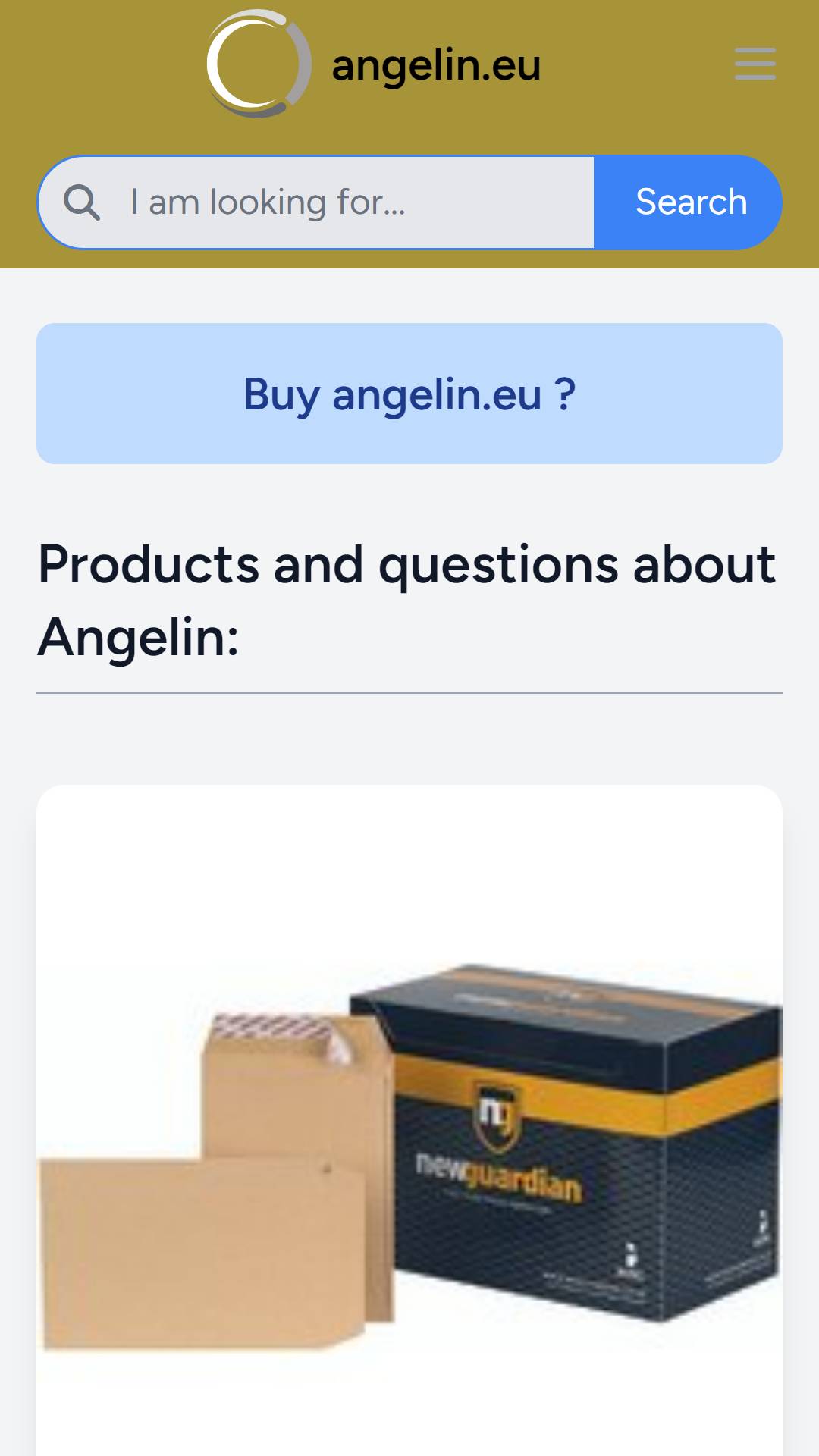Open the 'Buy angelin.eu ?' banner

coord(409,394)
